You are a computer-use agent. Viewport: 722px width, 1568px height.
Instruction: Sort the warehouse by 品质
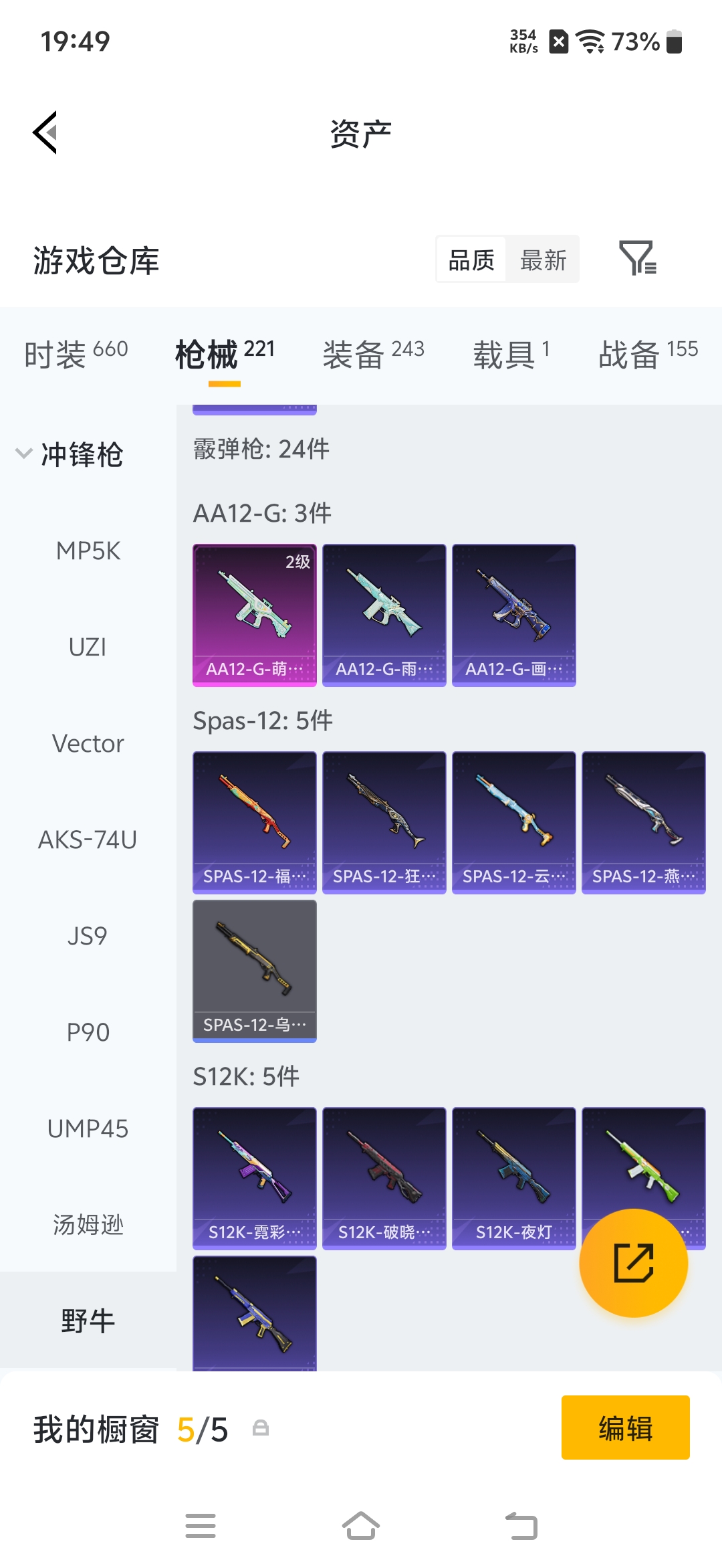coord(471,260)
